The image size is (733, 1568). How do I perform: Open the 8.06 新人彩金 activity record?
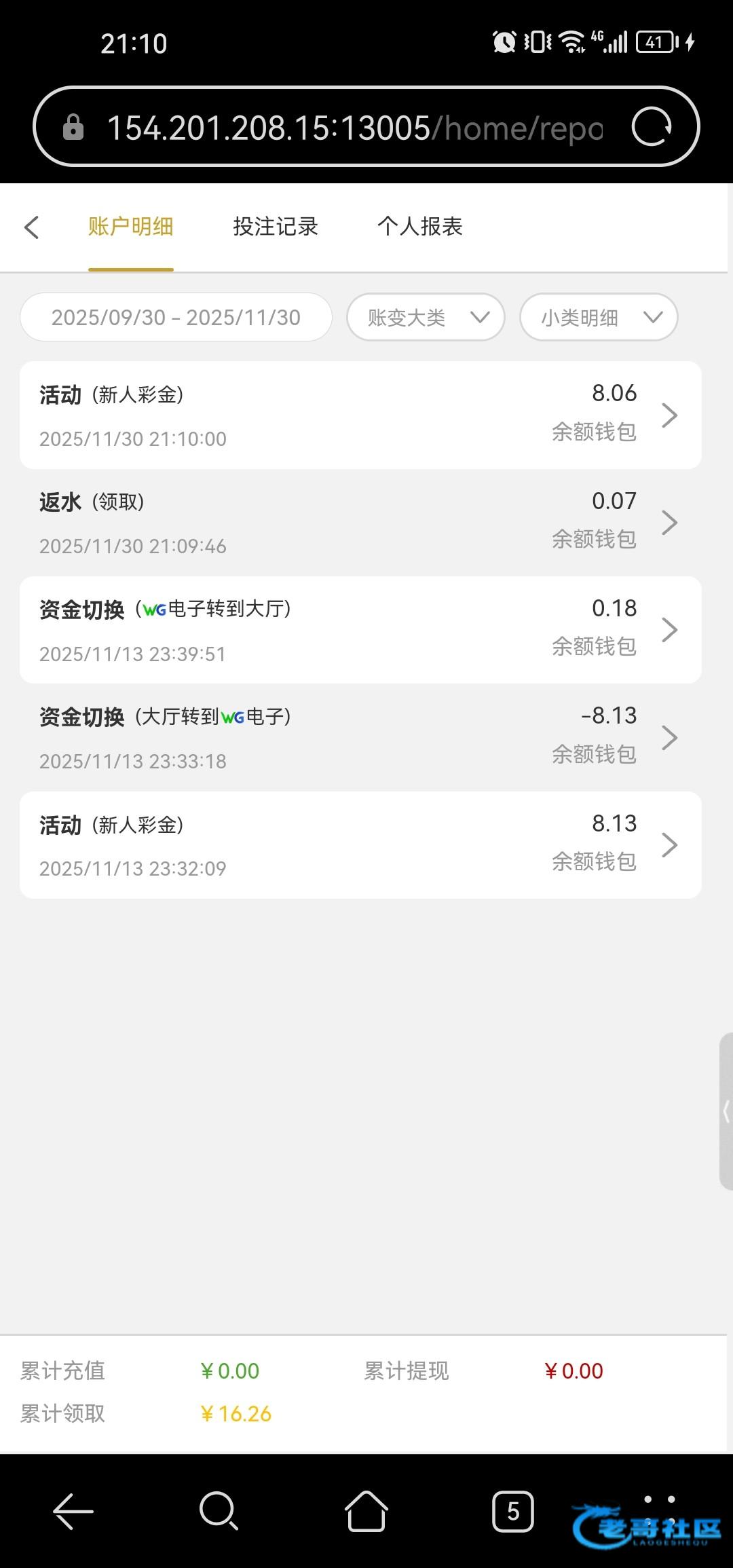point(360,415)
